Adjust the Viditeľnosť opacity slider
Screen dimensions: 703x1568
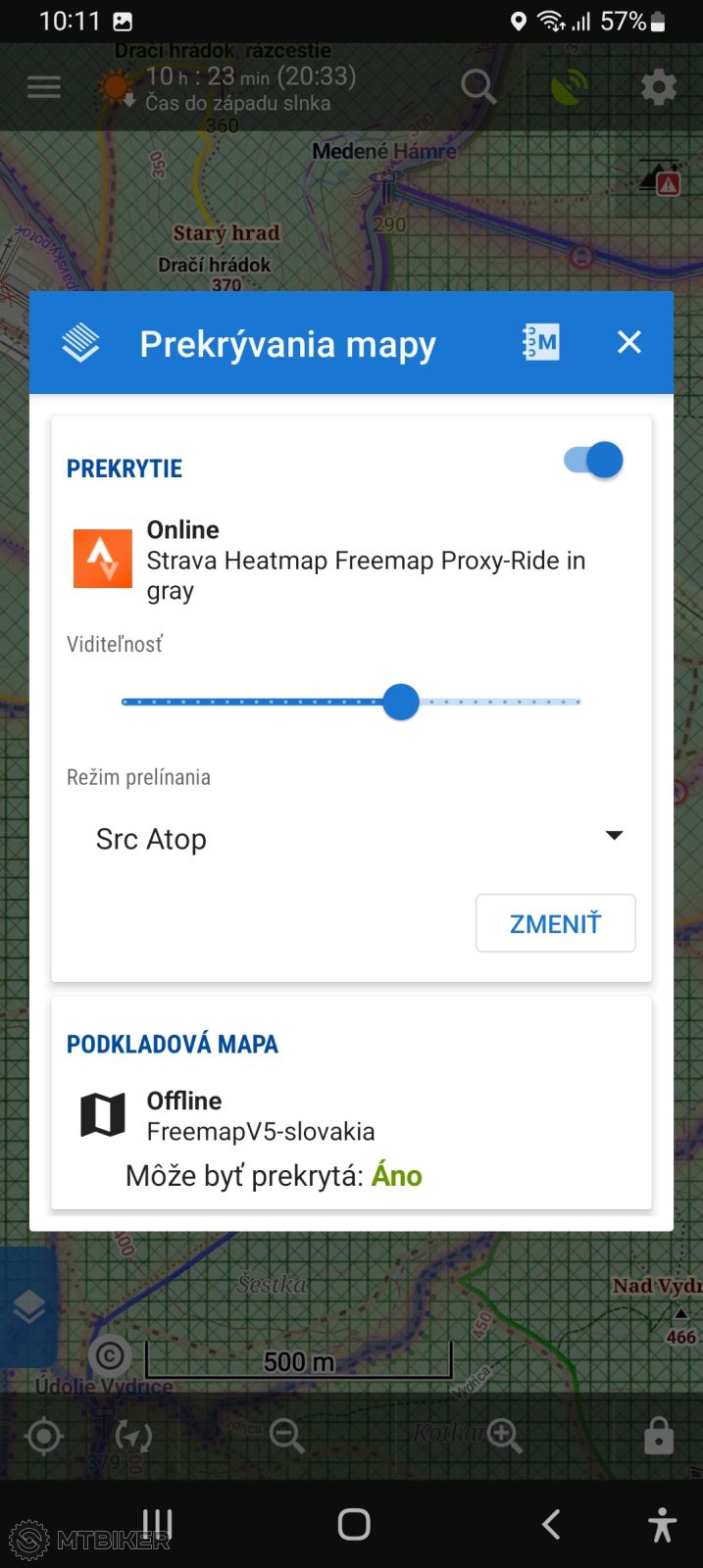coord(401,702)
